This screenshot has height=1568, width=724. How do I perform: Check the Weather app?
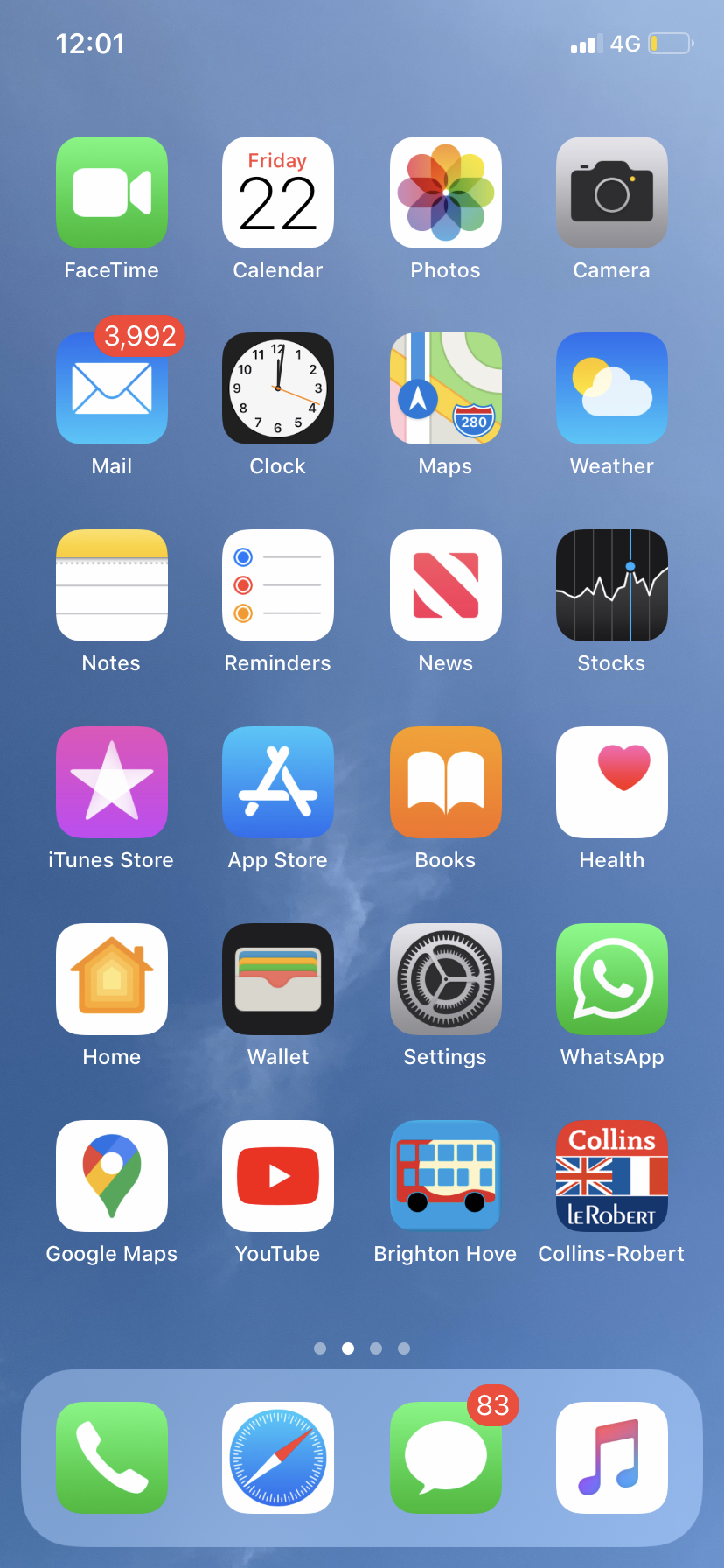click(x=612, y=388)
